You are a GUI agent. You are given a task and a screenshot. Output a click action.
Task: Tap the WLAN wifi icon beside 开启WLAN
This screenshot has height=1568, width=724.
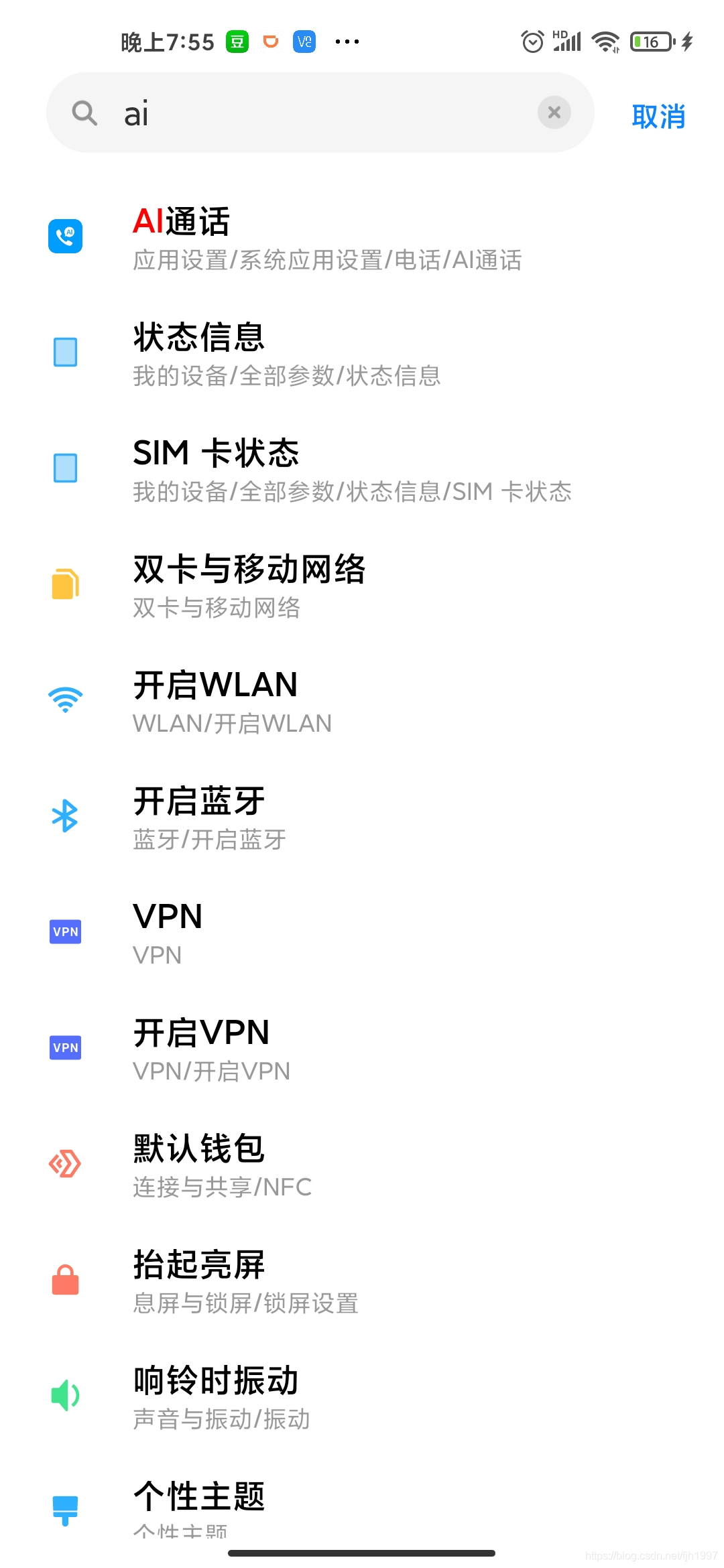pyautogui.click(x=64, y=698)
